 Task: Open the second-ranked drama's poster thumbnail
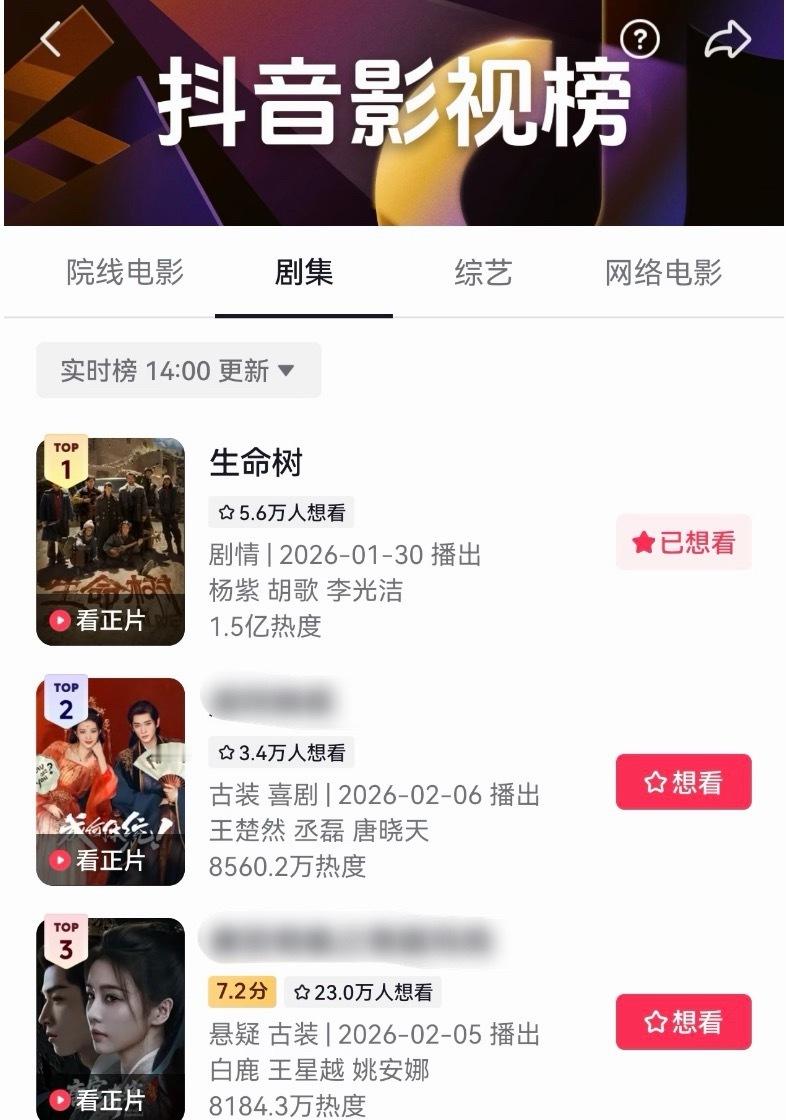tap(110, 775)
